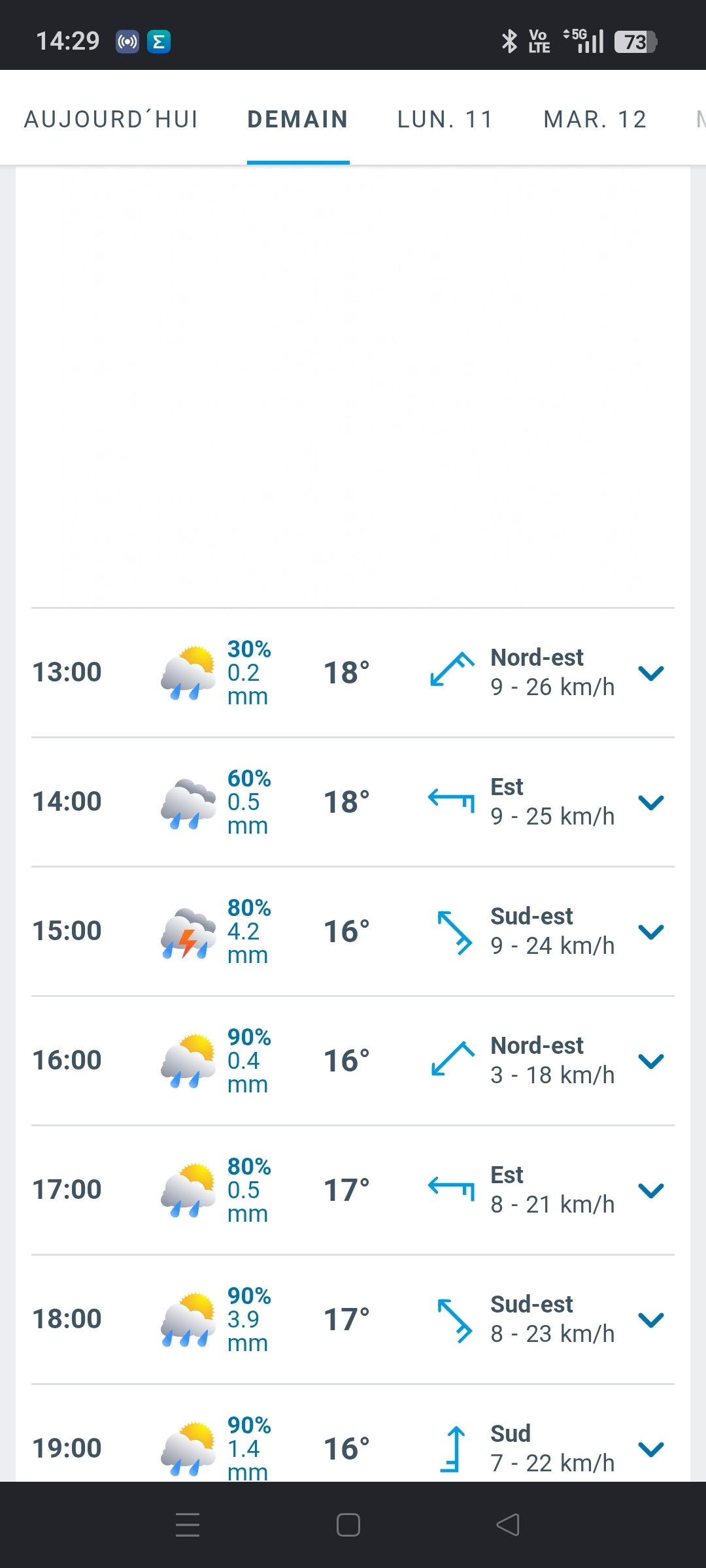
Task: Expand the 19:00 forecast details
Action: tap(651, 1449)
